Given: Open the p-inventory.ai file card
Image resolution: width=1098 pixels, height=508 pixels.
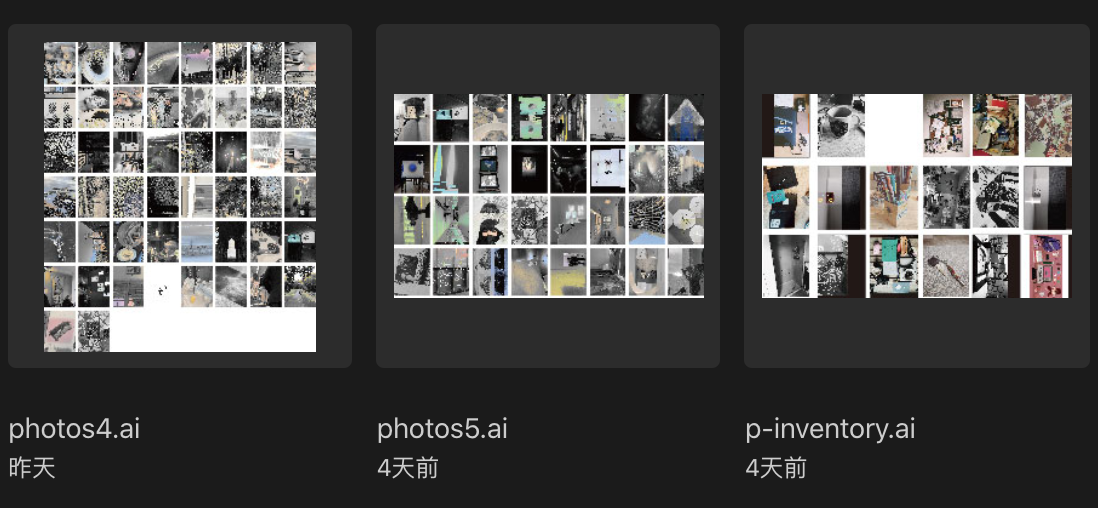Looking at the screenshot, I should point(916,196).
